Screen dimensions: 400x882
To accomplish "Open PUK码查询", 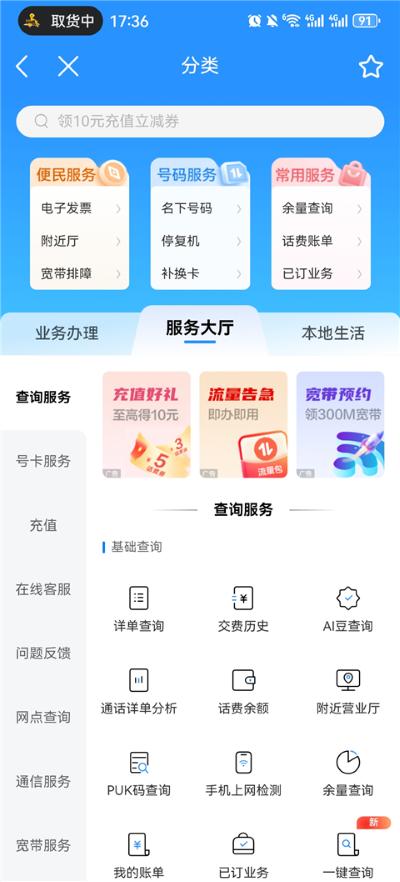I will pos(139,774).
